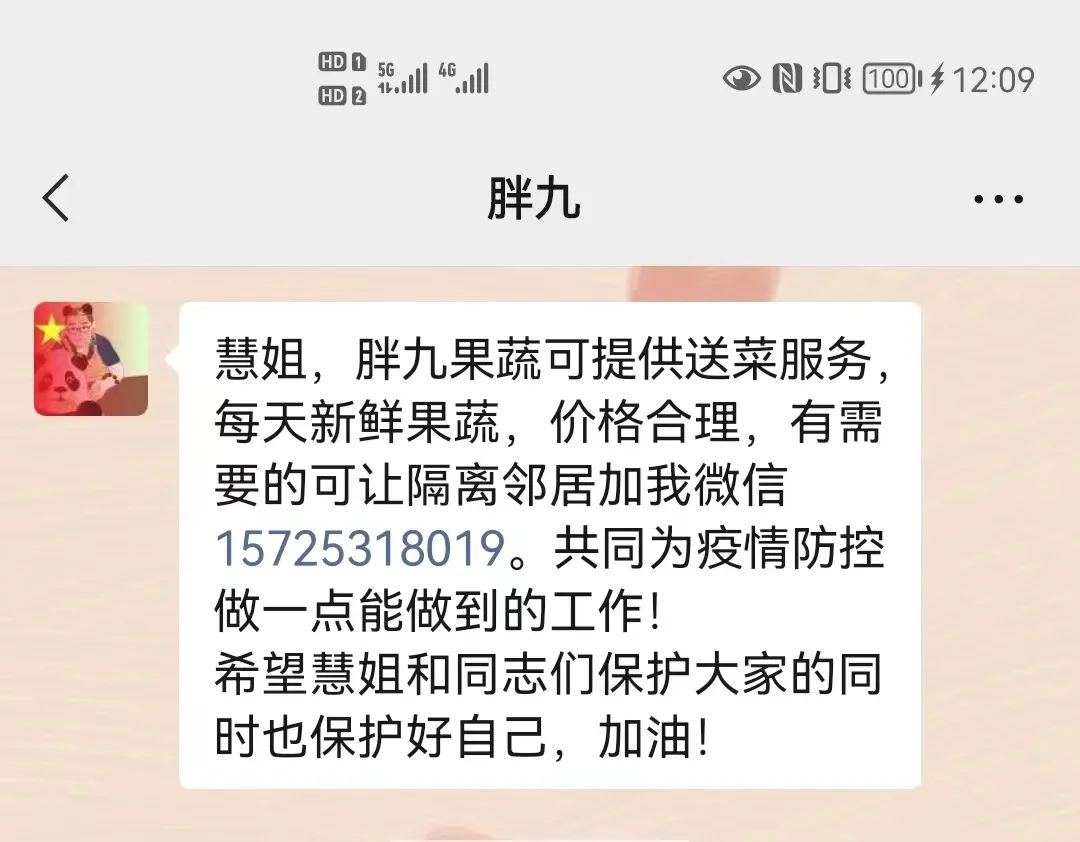Open the chat options overflow menu
This screenshot has width=1080, height=842.
(x=997, y=199)
